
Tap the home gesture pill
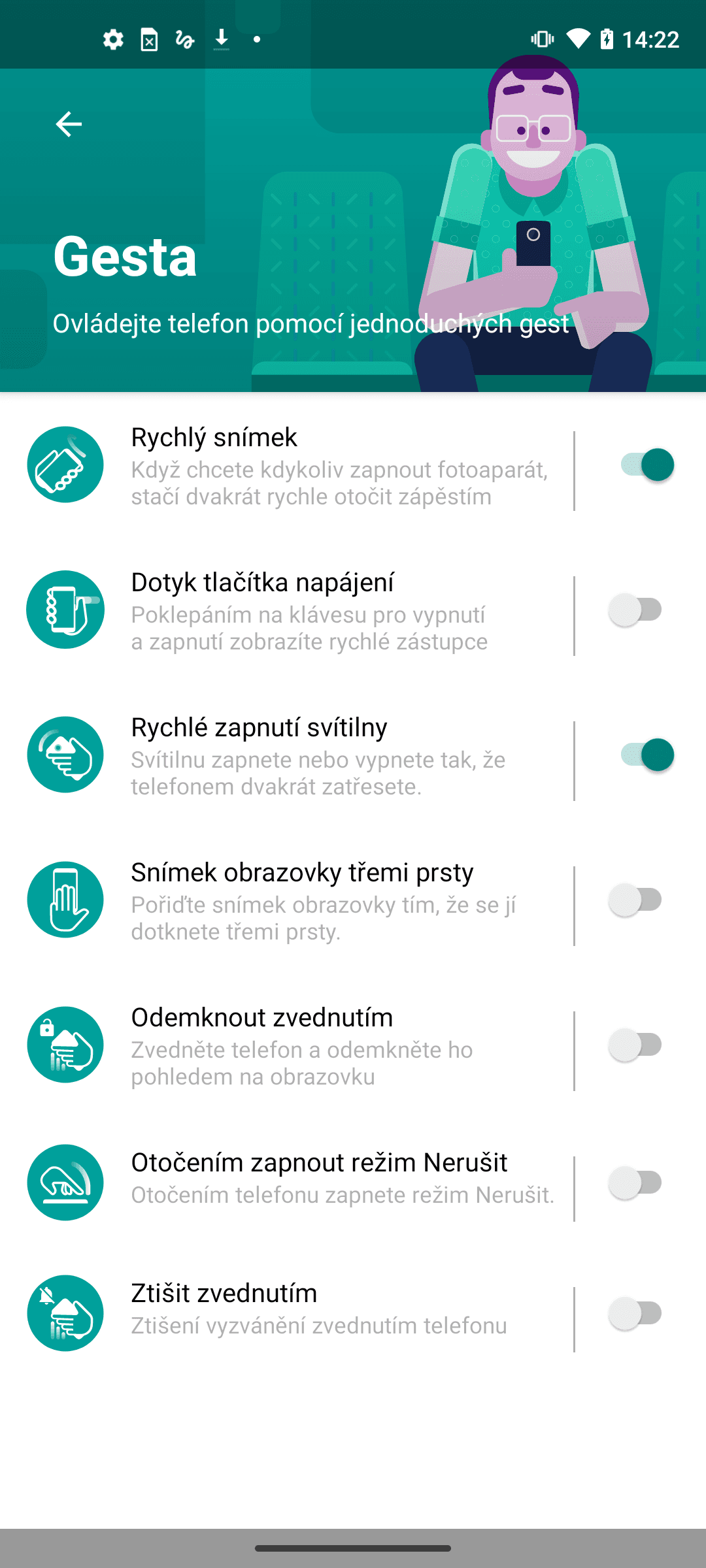pyautogui.click(x=353, y=1548)
